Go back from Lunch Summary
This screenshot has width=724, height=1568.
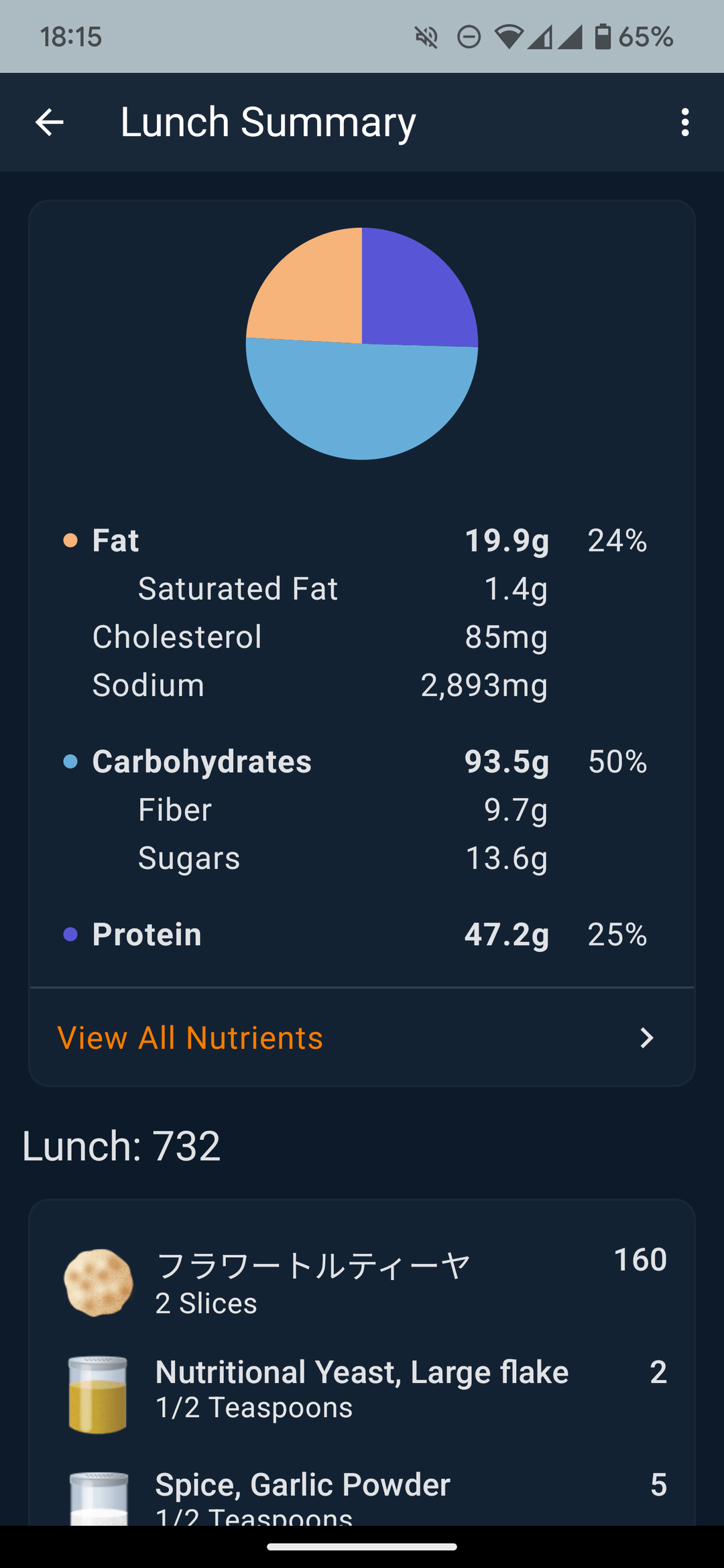click(x=50, y=123)
